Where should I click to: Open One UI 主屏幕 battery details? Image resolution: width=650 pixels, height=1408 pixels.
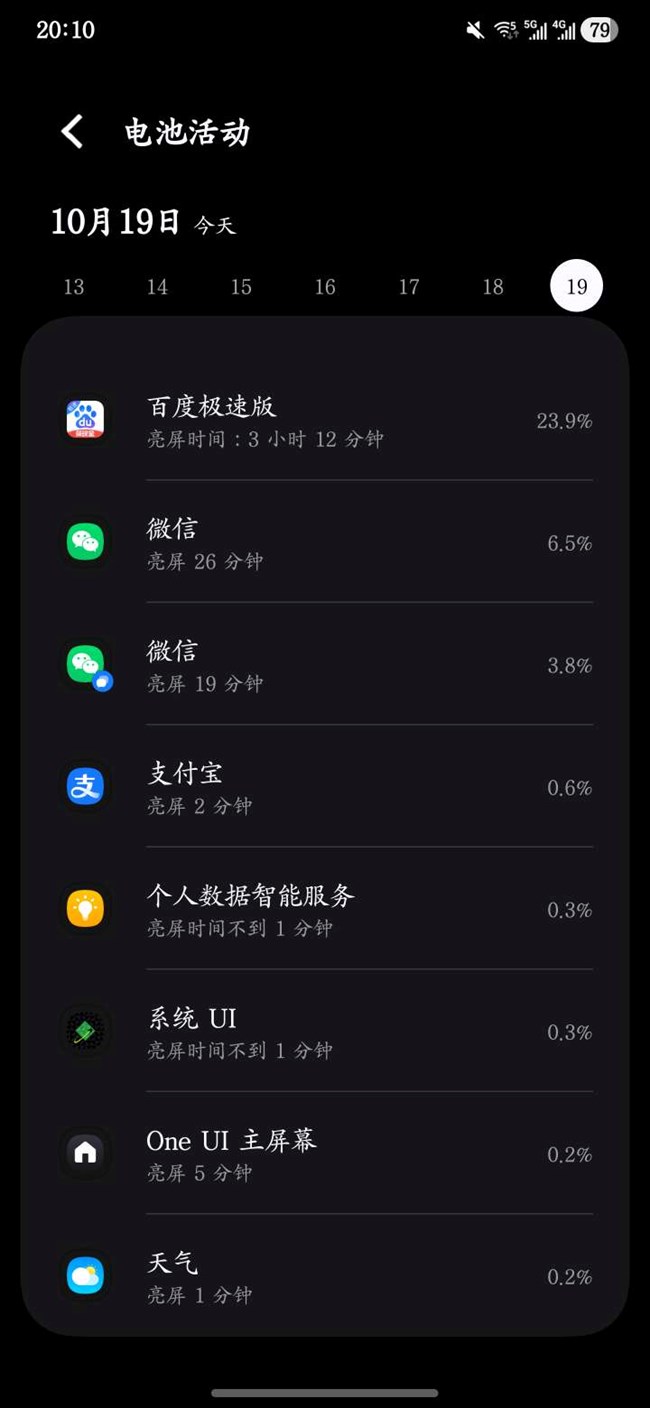tap(325, 1154)
